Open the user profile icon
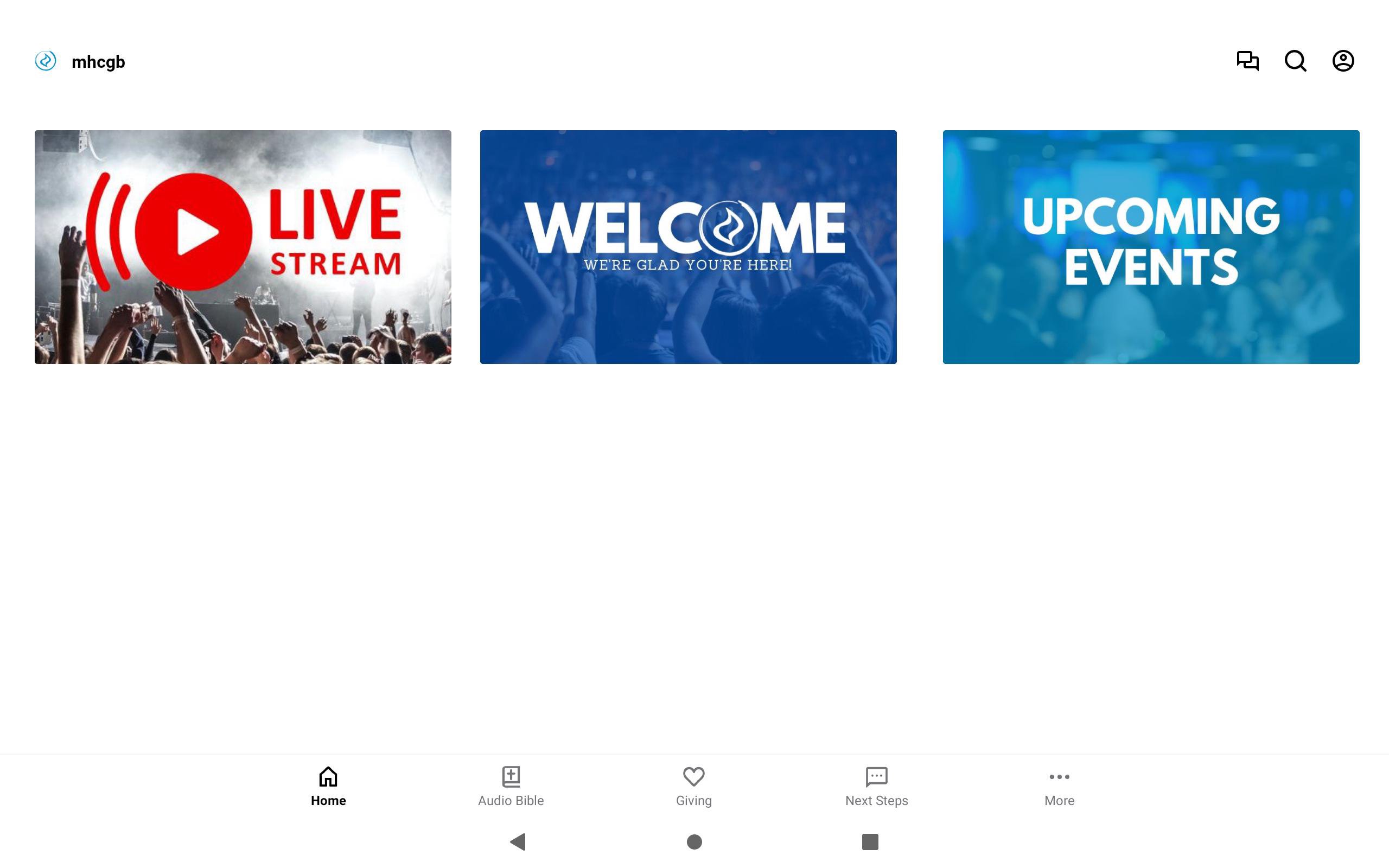The width and height of the screenshot is (1389, 868). (x=1342, y=61)
